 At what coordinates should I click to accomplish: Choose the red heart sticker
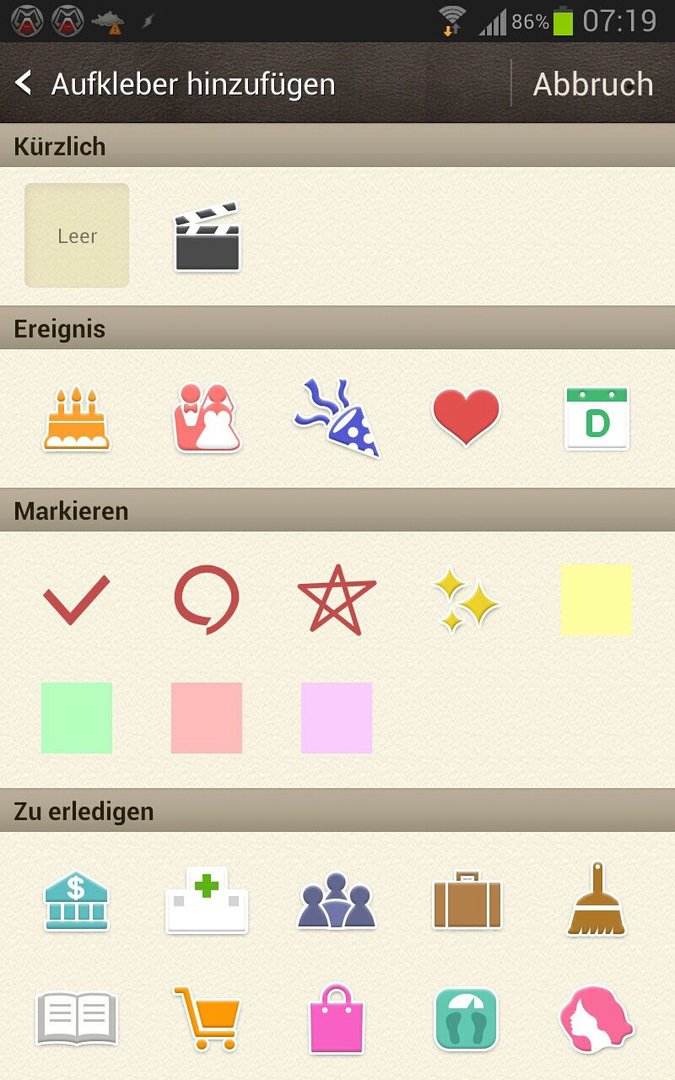click(466, 416)
